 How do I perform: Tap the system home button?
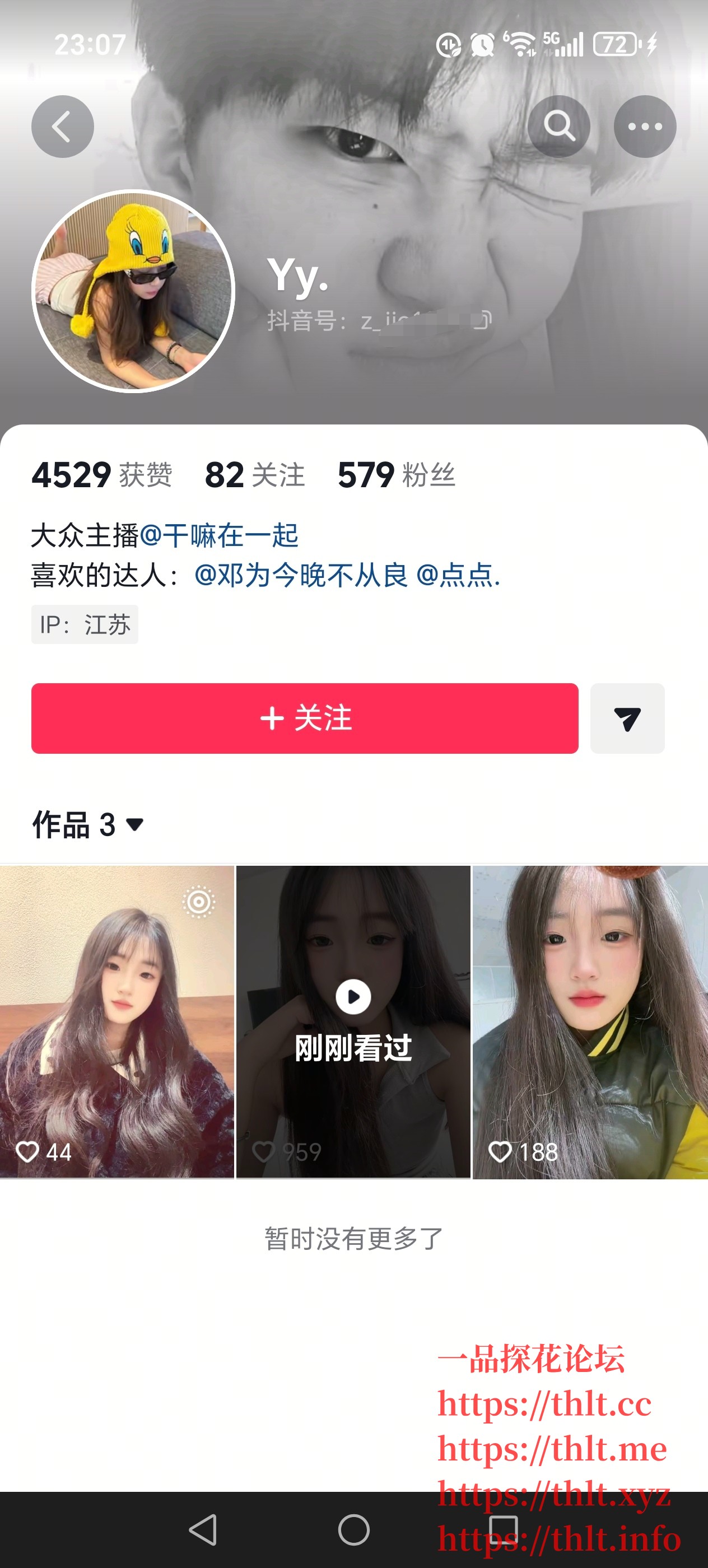click(353, 1530)
